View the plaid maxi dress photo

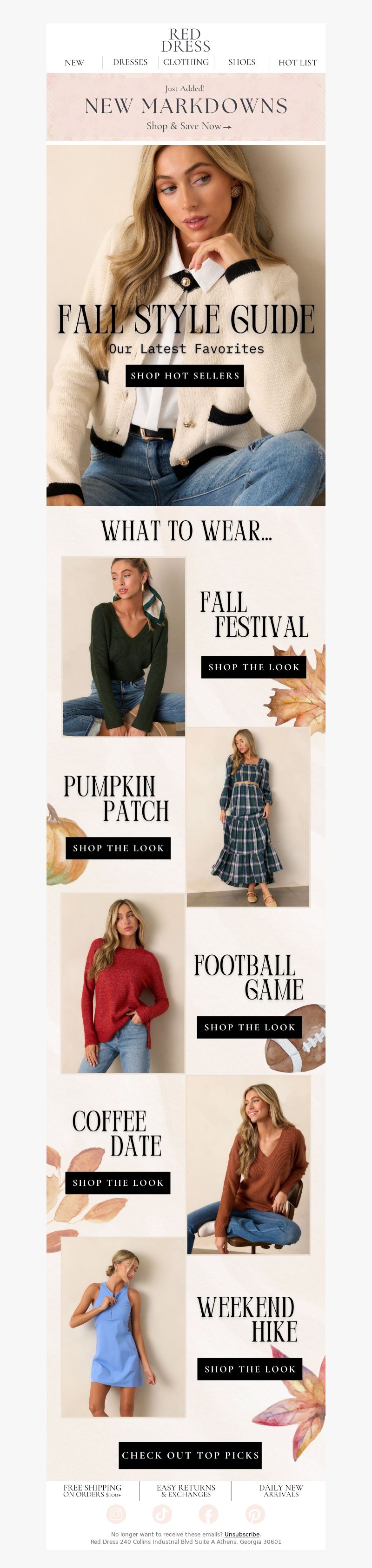tap(248, 817)
